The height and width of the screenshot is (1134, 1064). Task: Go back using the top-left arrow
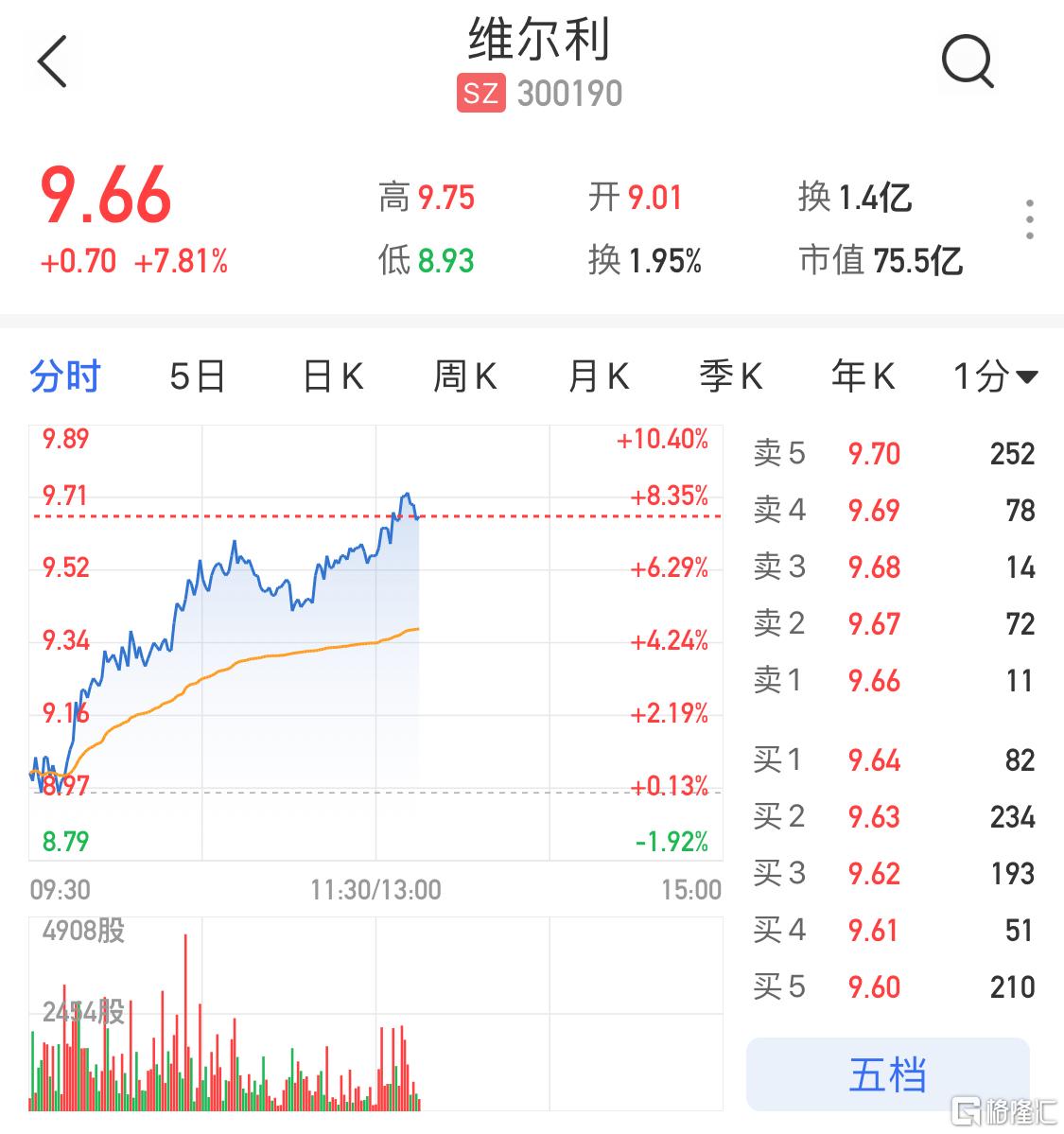53,61
